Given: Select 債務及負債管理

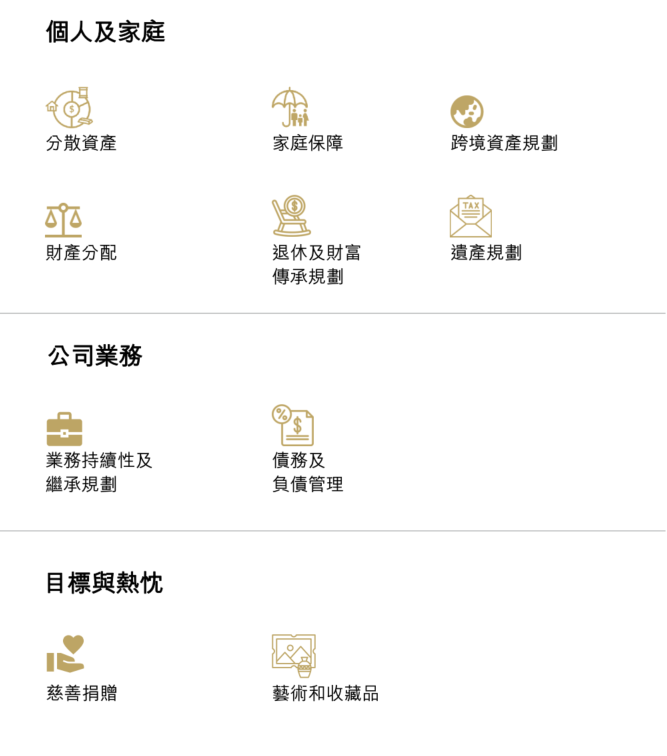Looking at the screenshot, I should pyautogui.click(x=307, y=472).
